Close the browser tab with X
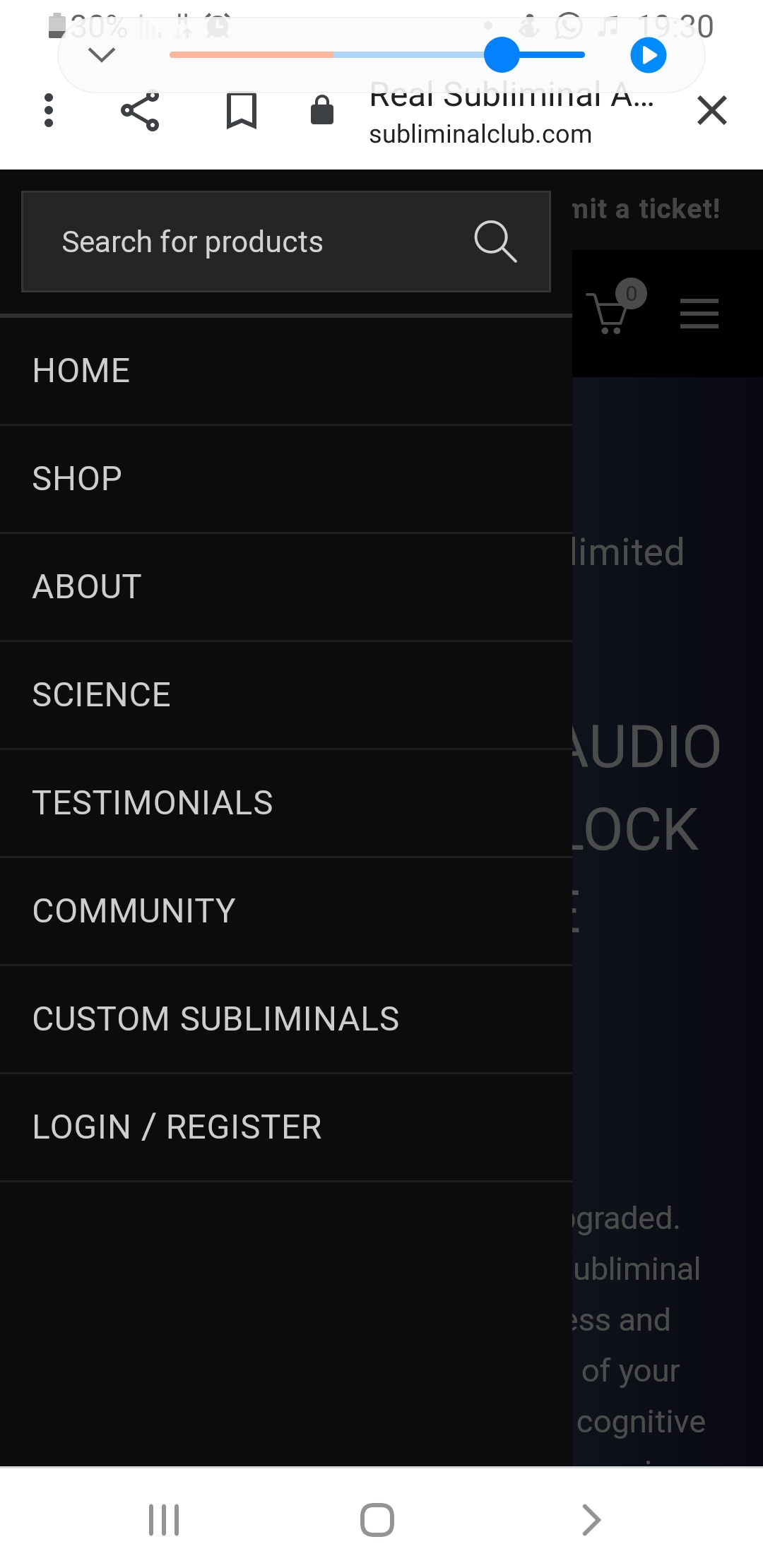 coord(711,111)
